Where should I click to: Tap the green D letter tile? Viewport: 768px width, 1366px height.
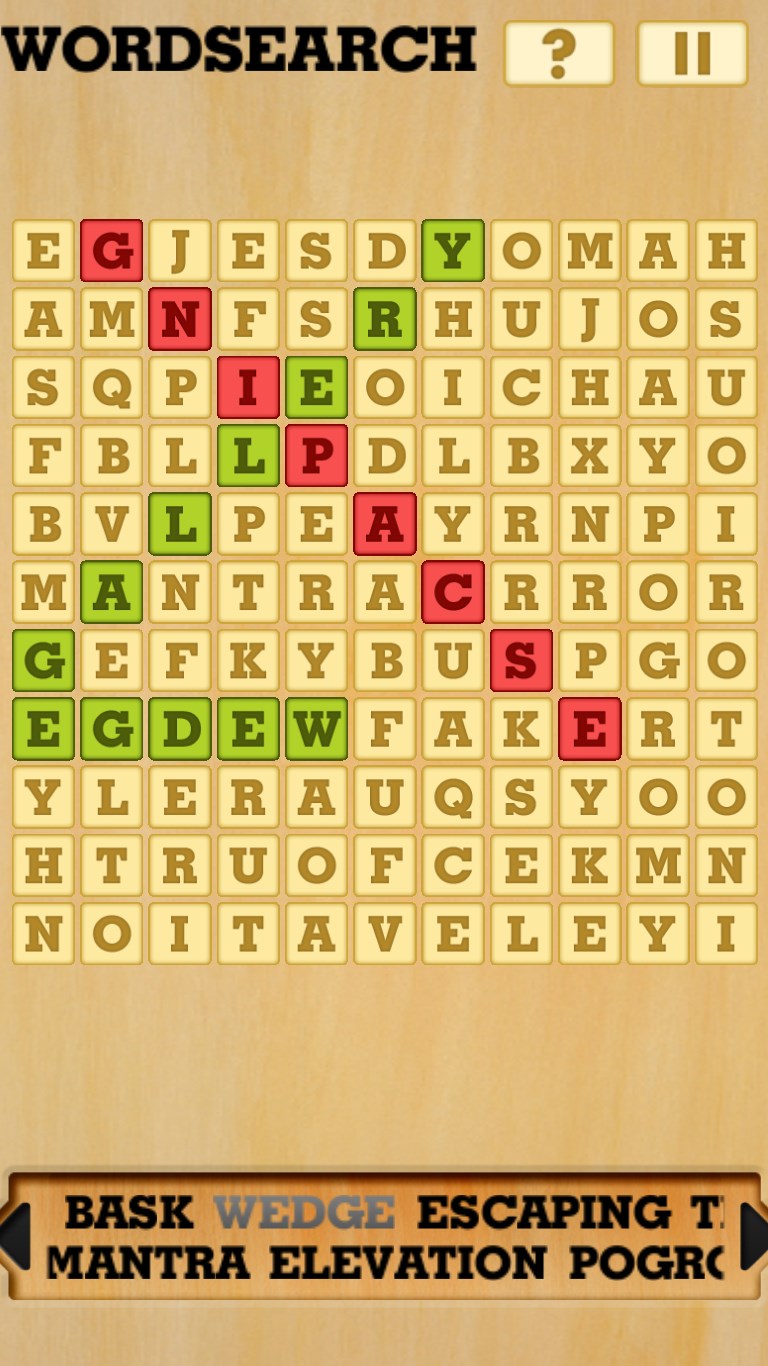coord(180,729)
